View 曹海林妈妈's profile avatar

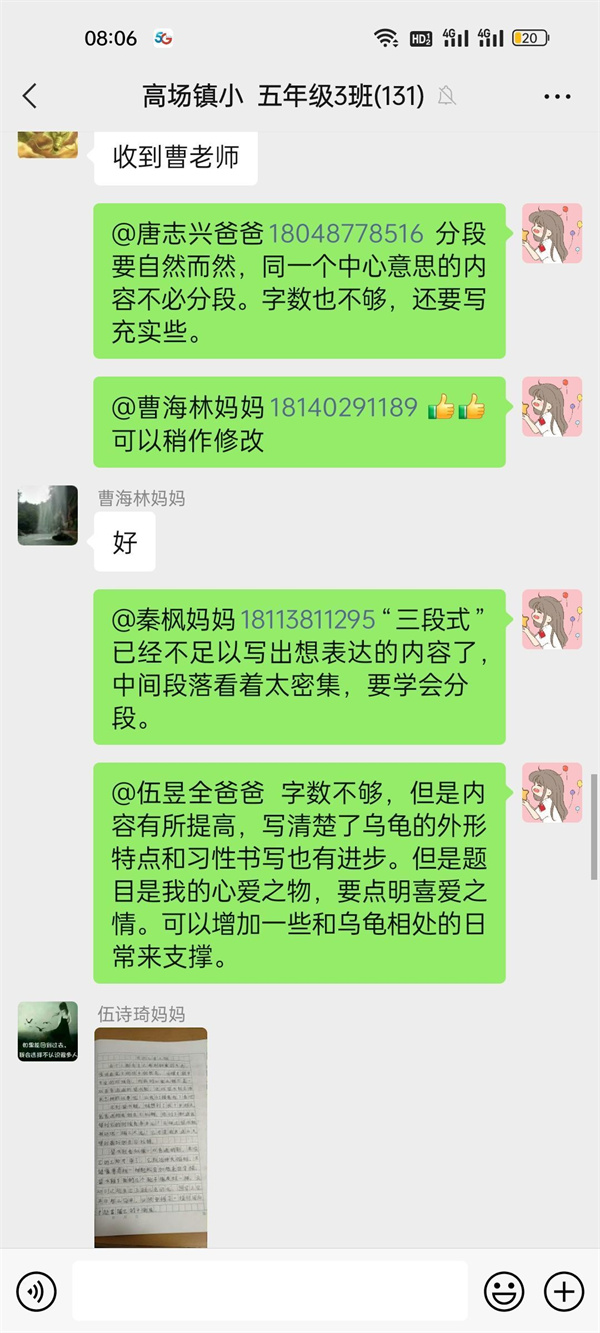47,515
